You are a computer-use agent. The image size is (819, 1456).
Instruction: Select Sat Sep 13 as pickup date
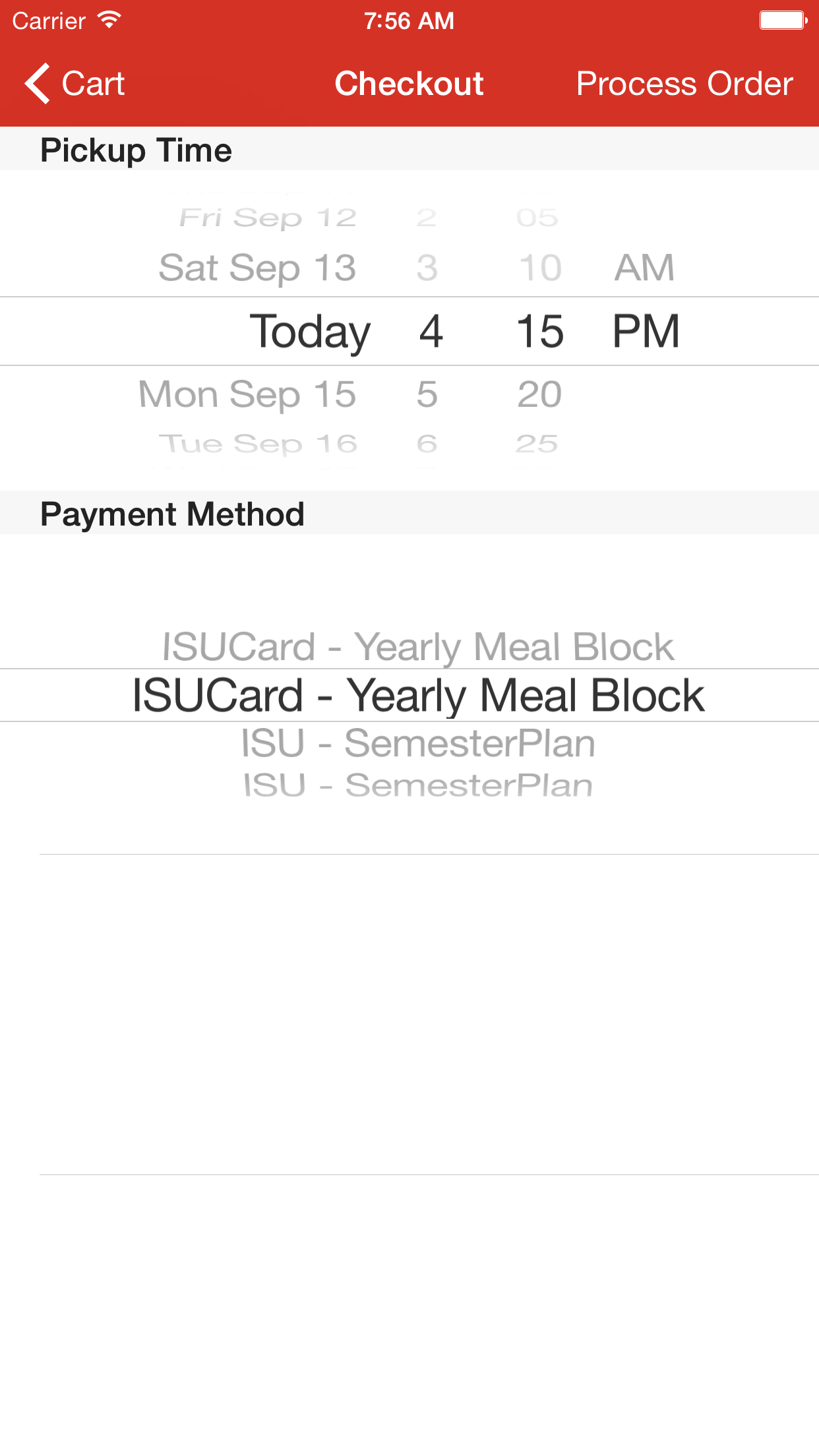(x=258, y=268)
